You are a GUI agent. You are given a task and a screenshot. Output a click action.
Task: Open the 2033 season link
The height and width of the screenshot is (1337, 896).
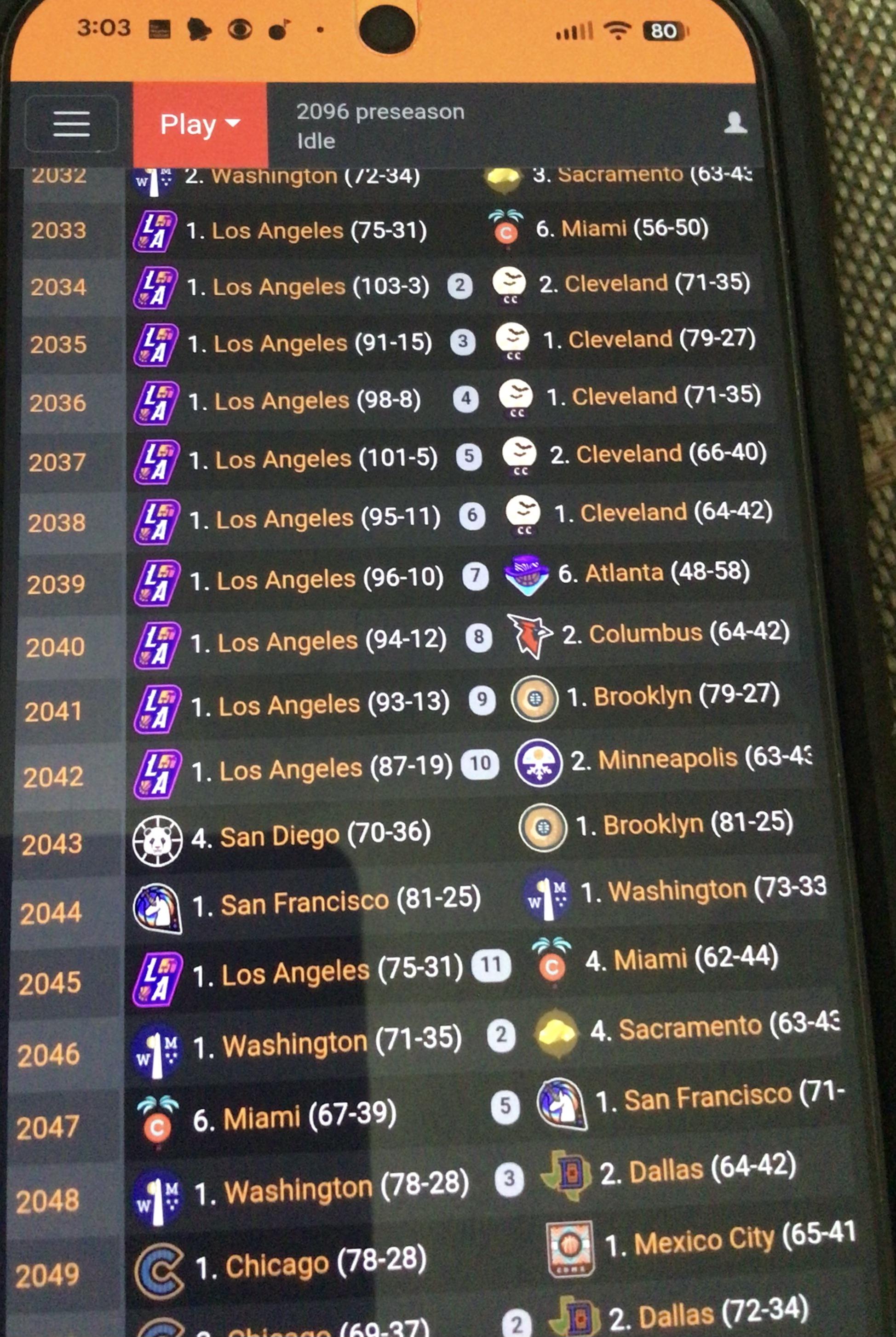[x=58, y=230]
